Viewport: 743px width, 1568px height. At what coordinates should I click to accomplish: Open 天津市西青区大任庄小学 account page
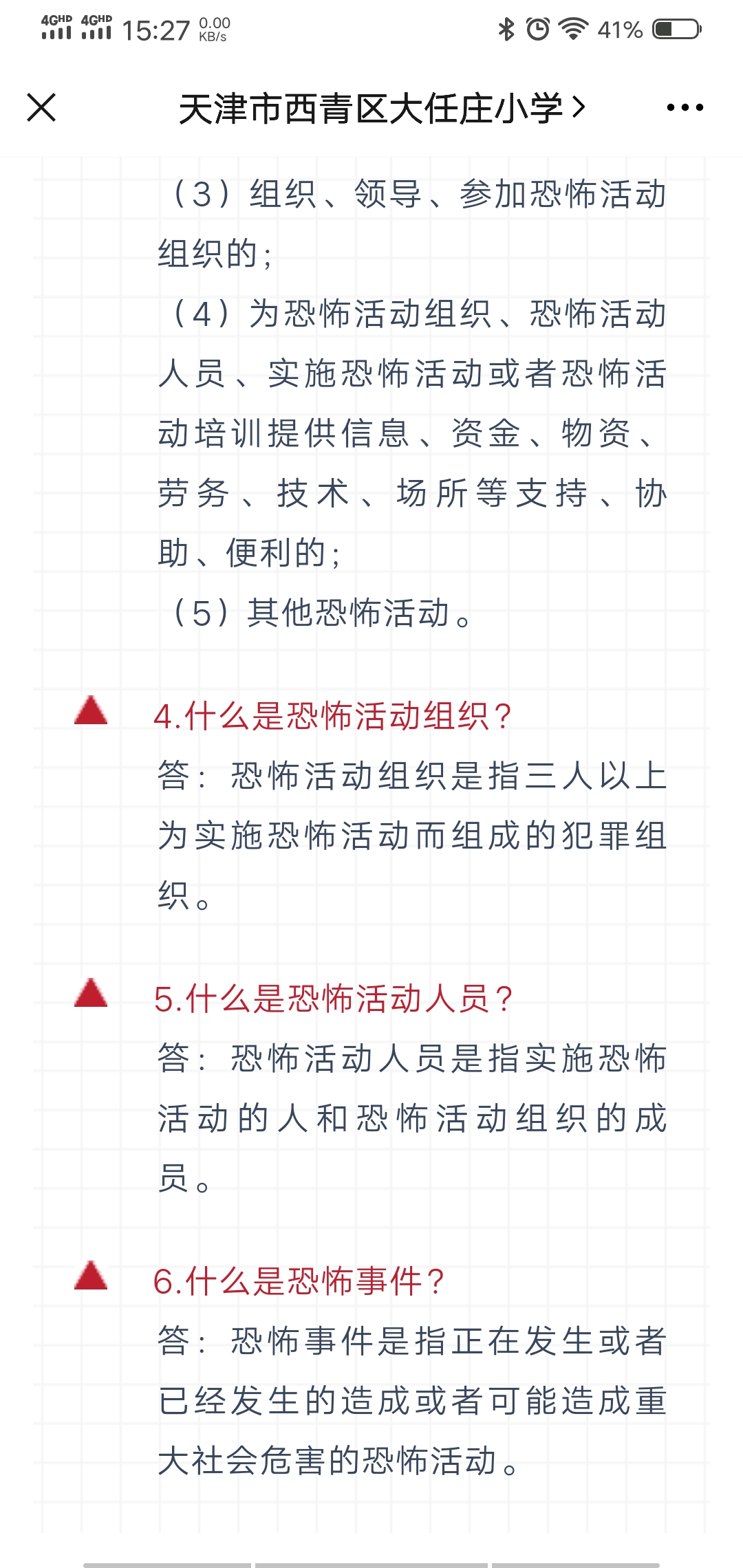pyautogui.click(x=382, y=109)
